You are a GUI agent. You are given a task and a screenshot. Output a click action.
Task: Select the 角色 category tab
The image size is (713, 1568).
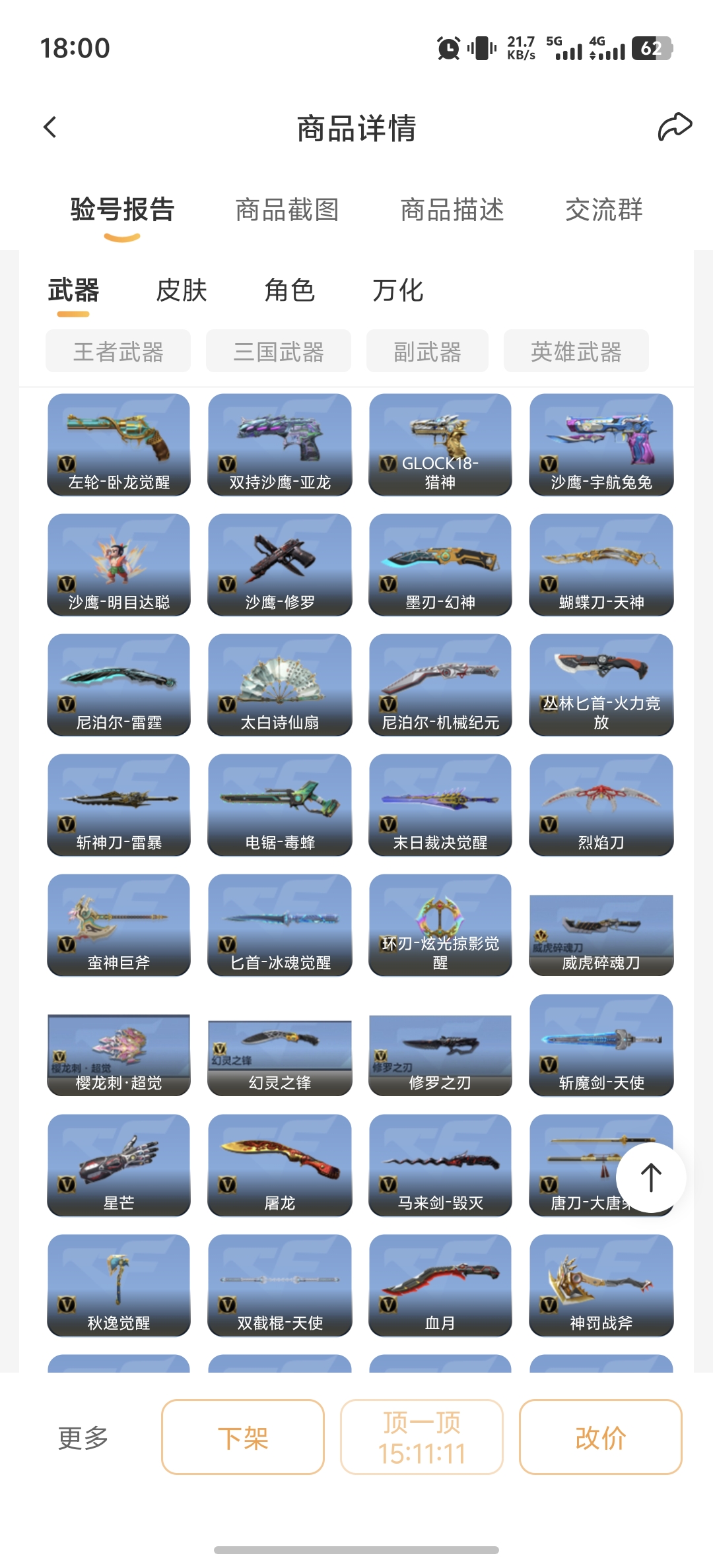[289, 290]
